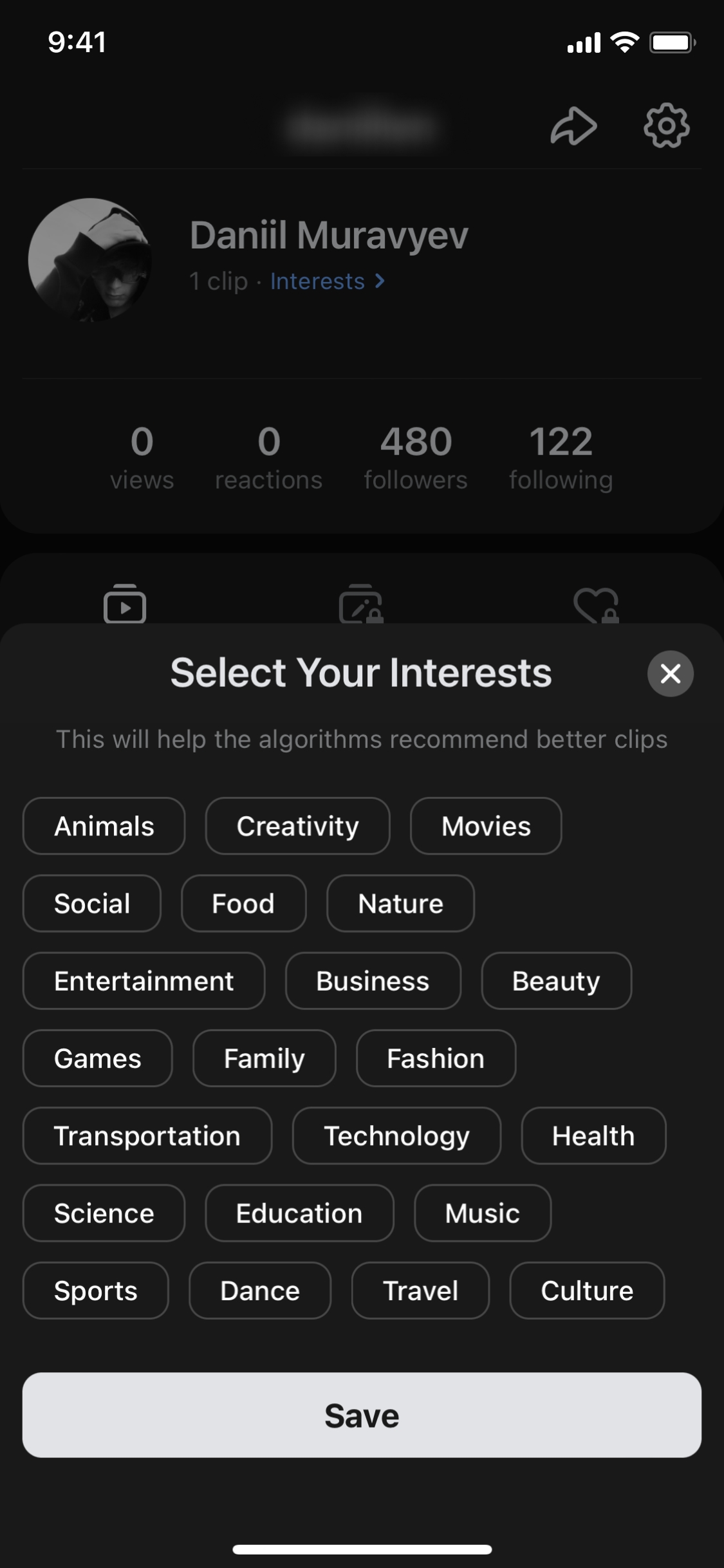Close the Select Your Interests sheet
This screenshot has width=724, height=1568.
point(670,673)
